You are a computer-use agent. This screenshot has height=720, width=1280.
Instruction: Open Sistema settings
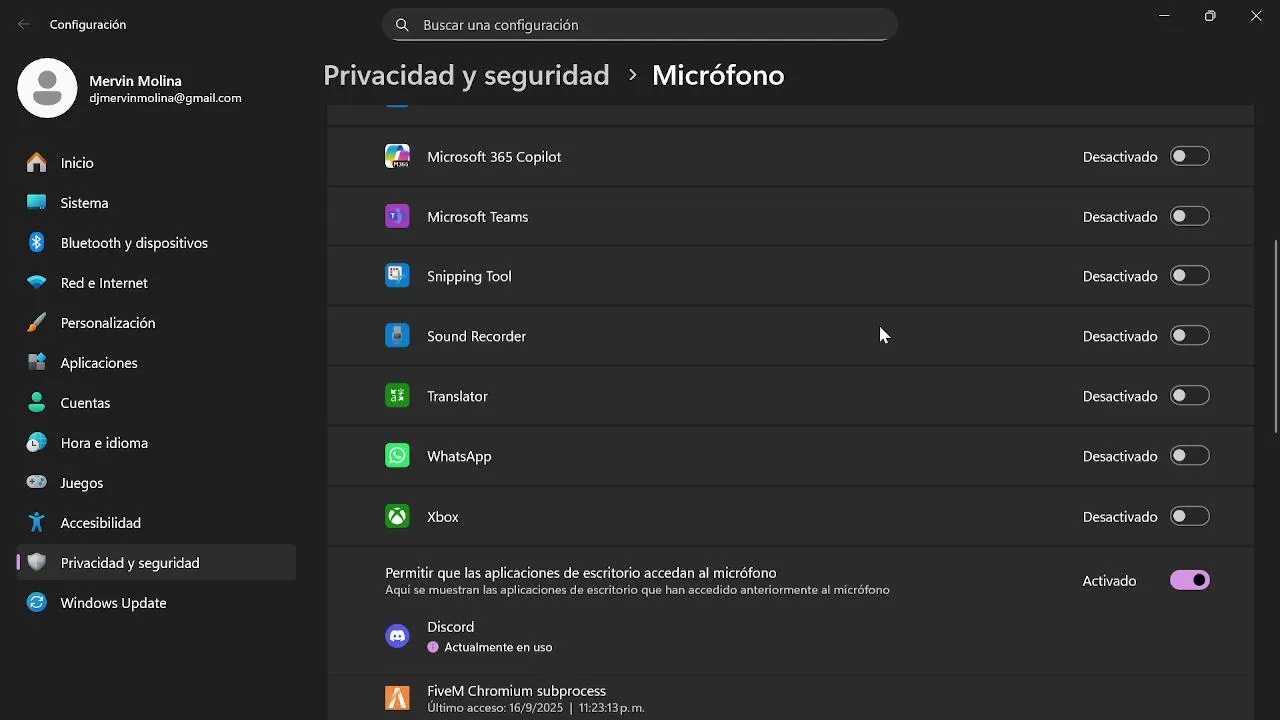point(84,203)
